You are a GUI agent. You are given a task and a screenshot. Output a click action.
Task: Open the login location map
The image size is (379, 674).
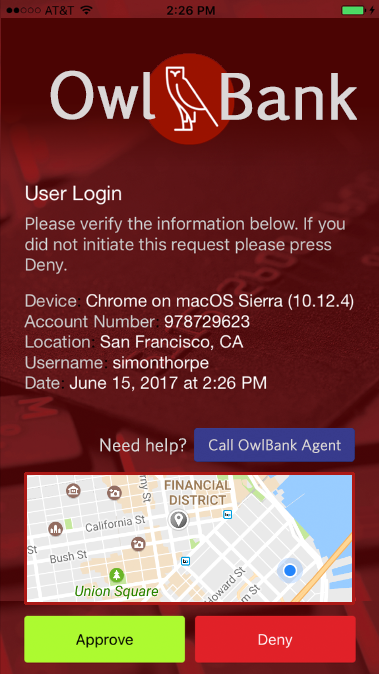click(190, 538)
